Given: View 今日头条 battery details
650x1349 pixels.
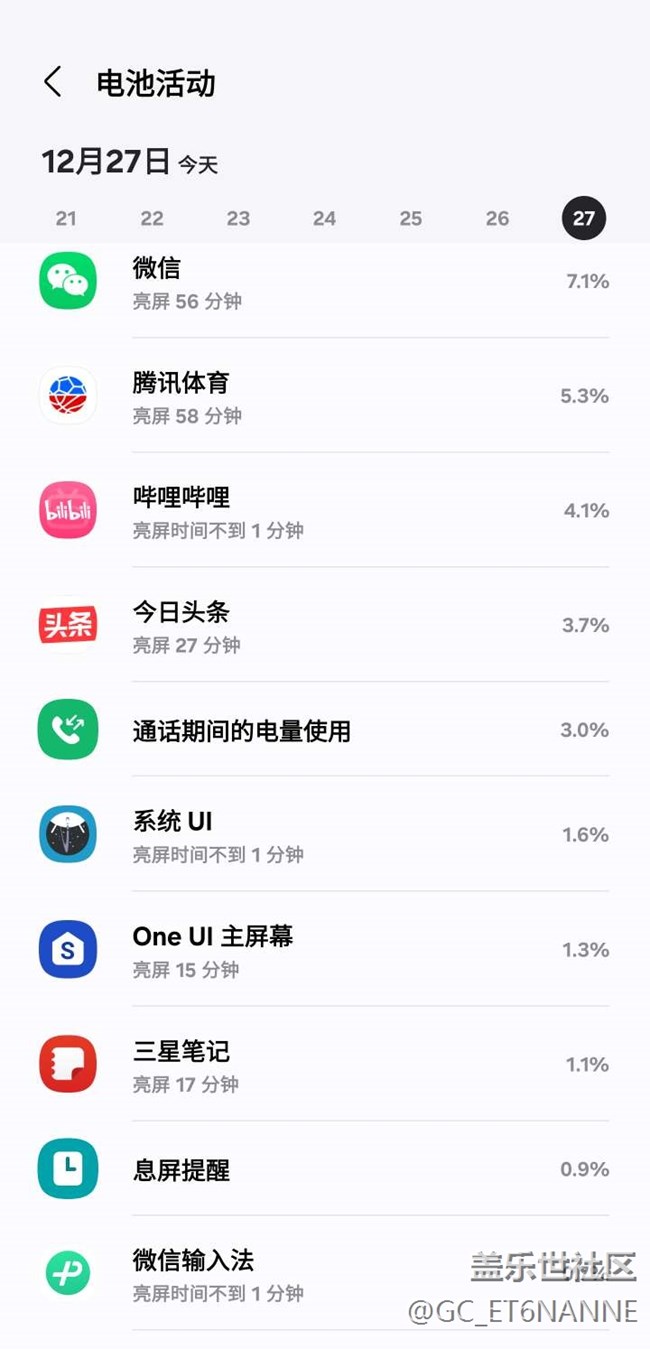Looking at the screenshot, I should (x=325, y=625).
